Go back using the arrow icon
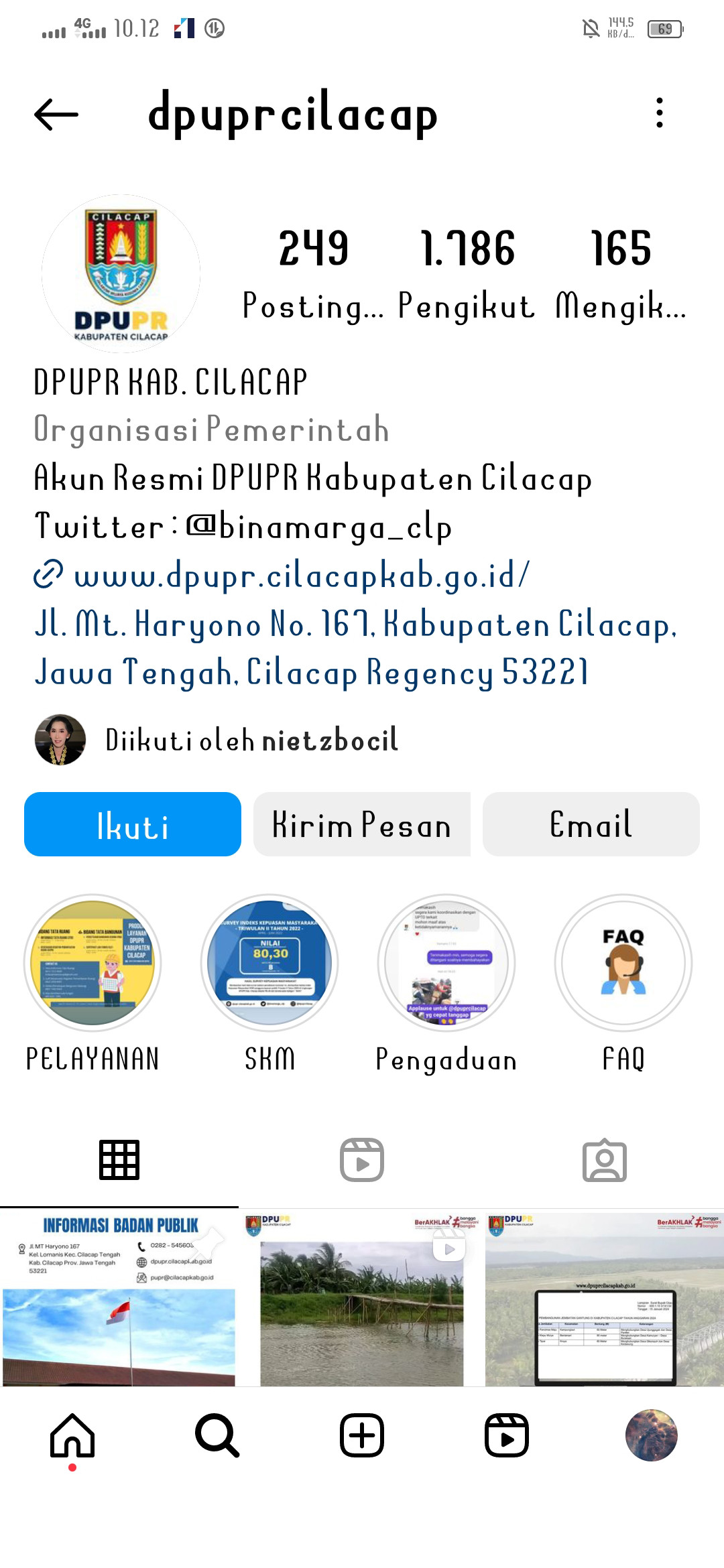724x1568 pixels. click(56, 115)
